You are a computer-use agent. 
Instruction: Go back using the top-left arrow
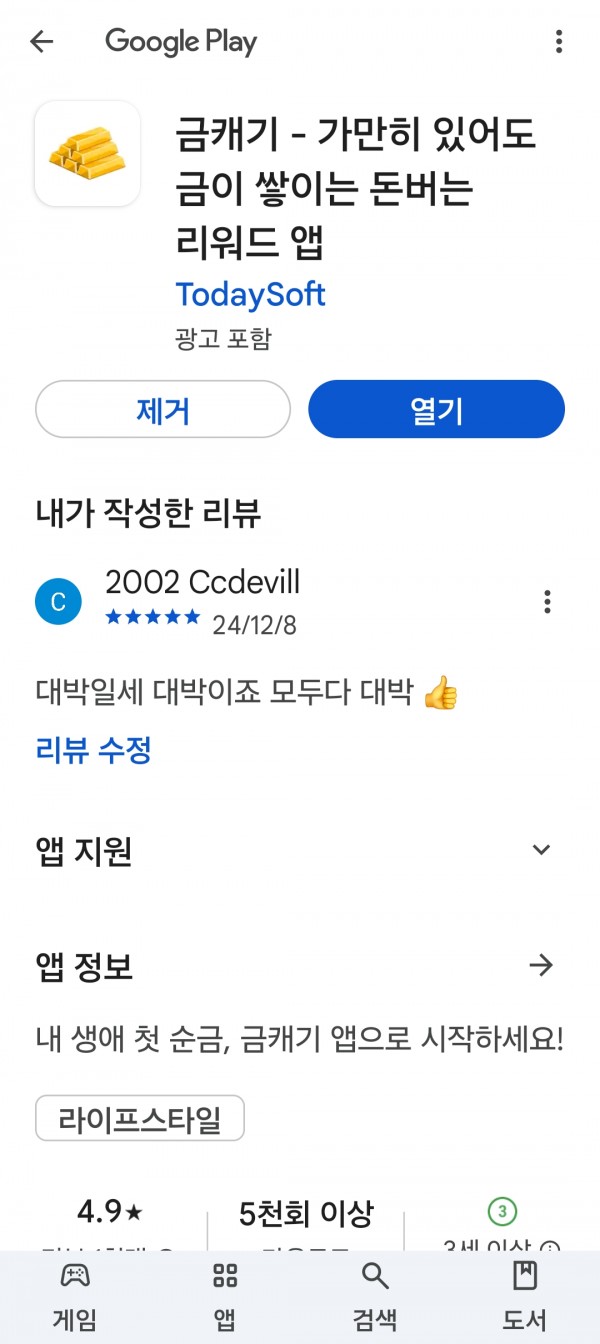[41, 41]
